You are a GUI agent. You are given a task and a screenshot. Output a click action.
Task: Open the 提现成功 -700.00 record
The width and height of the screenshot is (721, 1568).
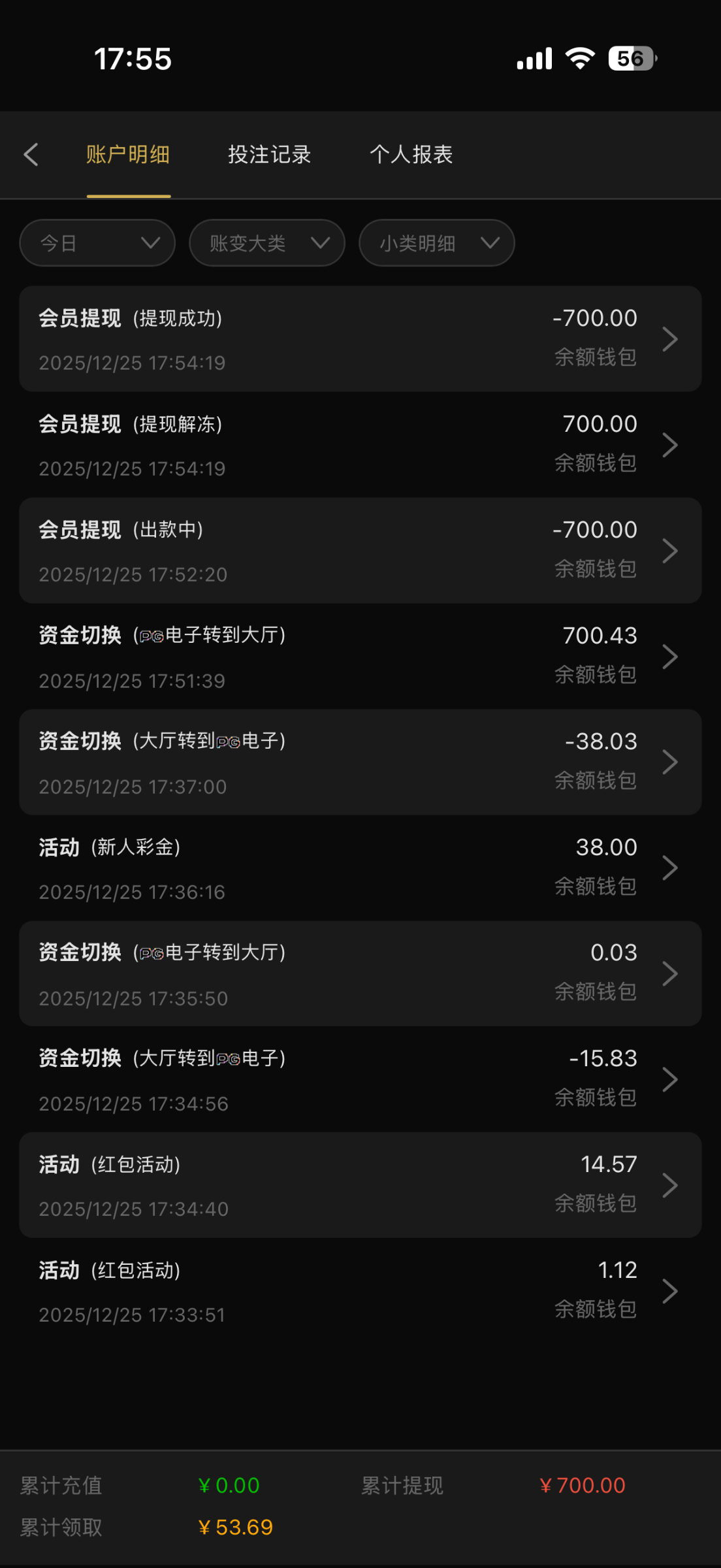click(x=360, y=339)
